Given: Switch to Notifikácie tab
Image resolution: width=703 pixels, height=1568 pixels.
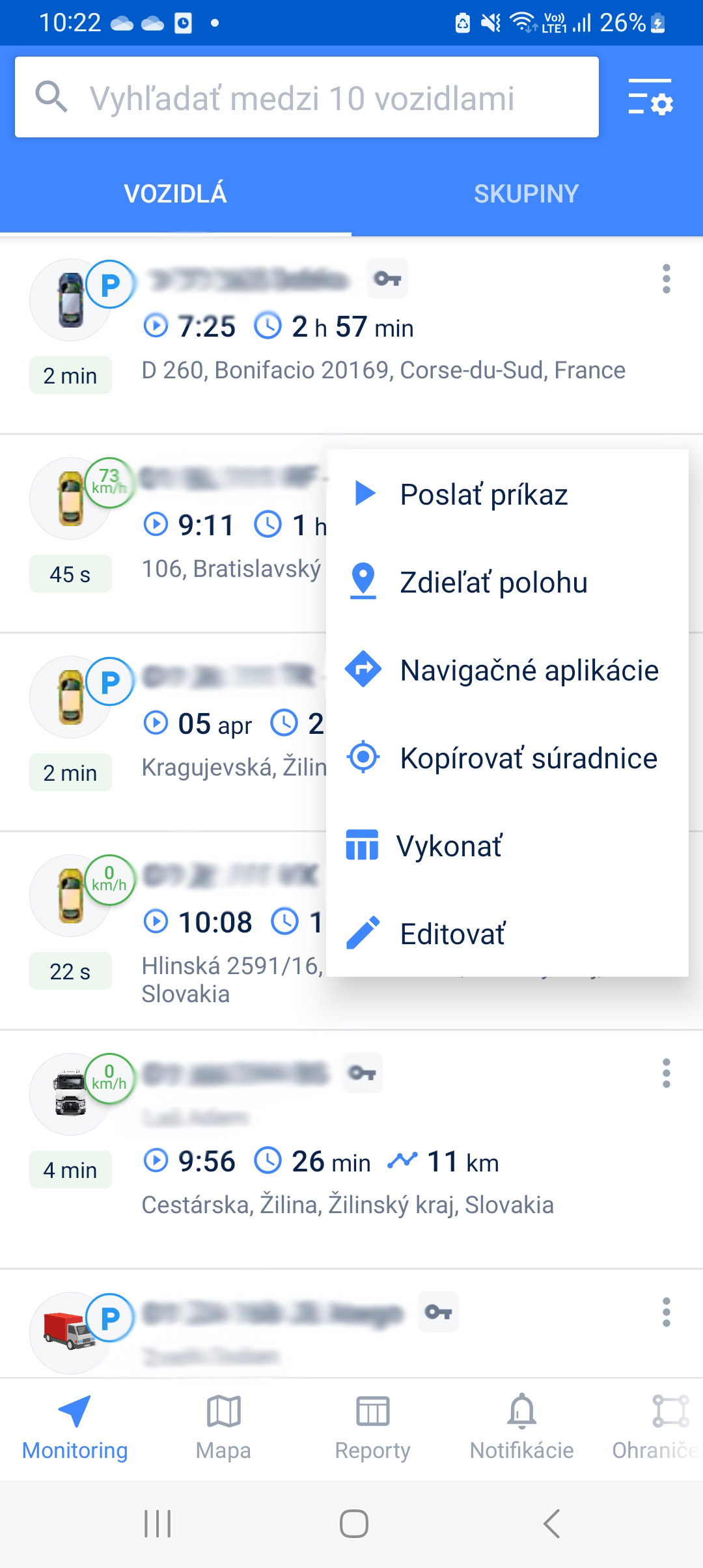Looking at the screenshot, I should [521, 1427].
